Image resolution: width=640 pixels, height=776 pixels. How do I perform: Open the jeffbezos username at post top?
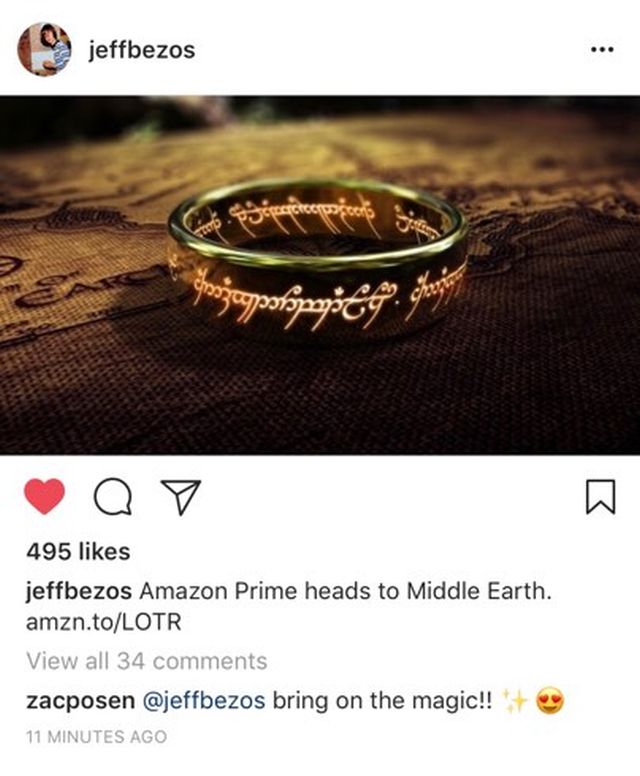[141, 50]
